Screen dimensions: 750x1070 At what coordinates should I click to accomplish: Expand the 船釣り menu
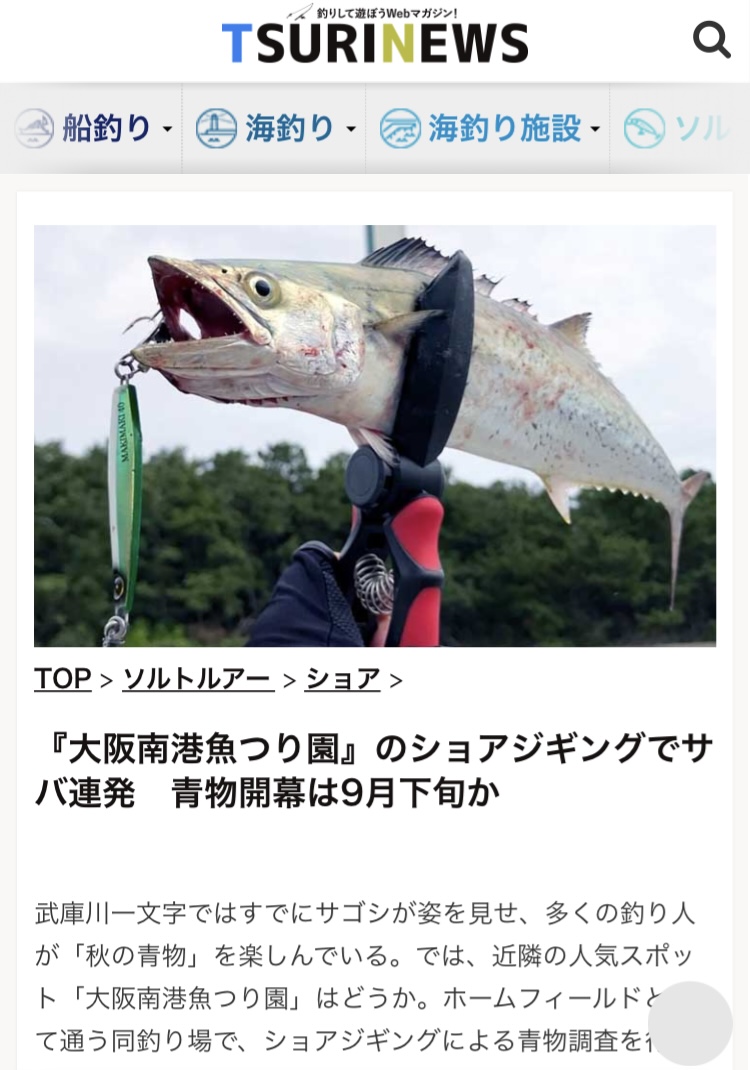click(95, 128)
